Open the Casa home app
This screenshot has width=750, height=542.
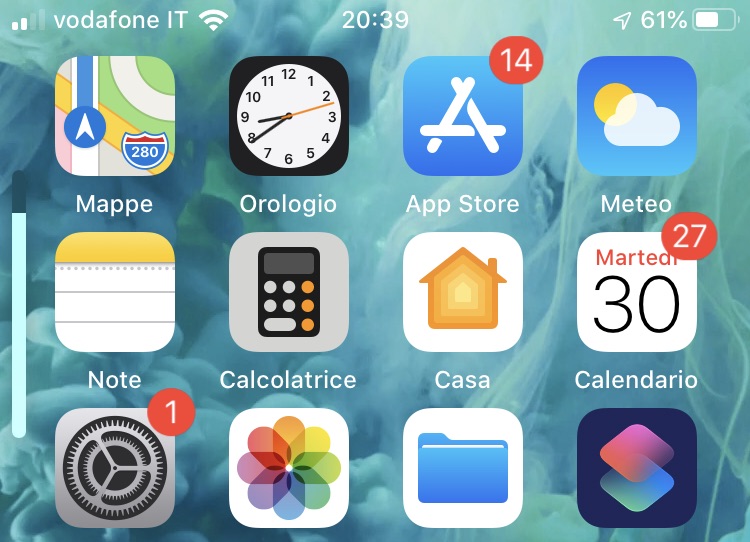click(x=463, y=292)
